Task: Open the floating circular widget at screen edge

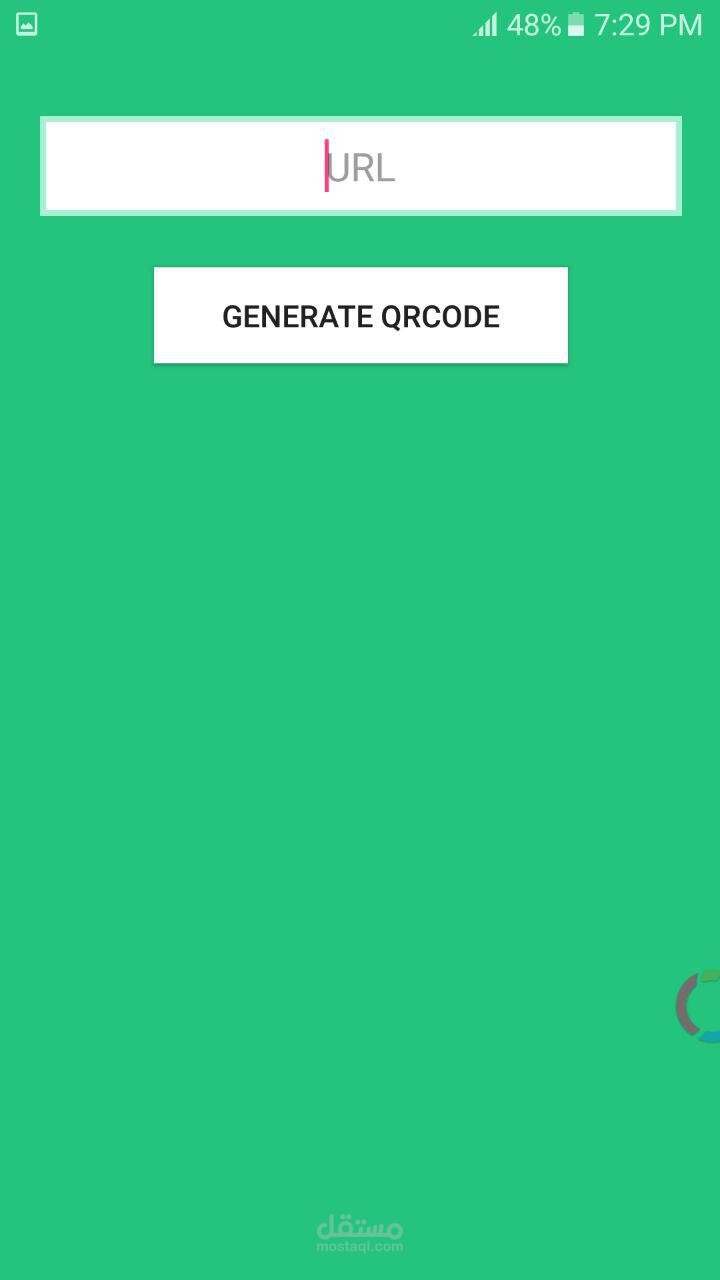Action: coord(699,1006)
